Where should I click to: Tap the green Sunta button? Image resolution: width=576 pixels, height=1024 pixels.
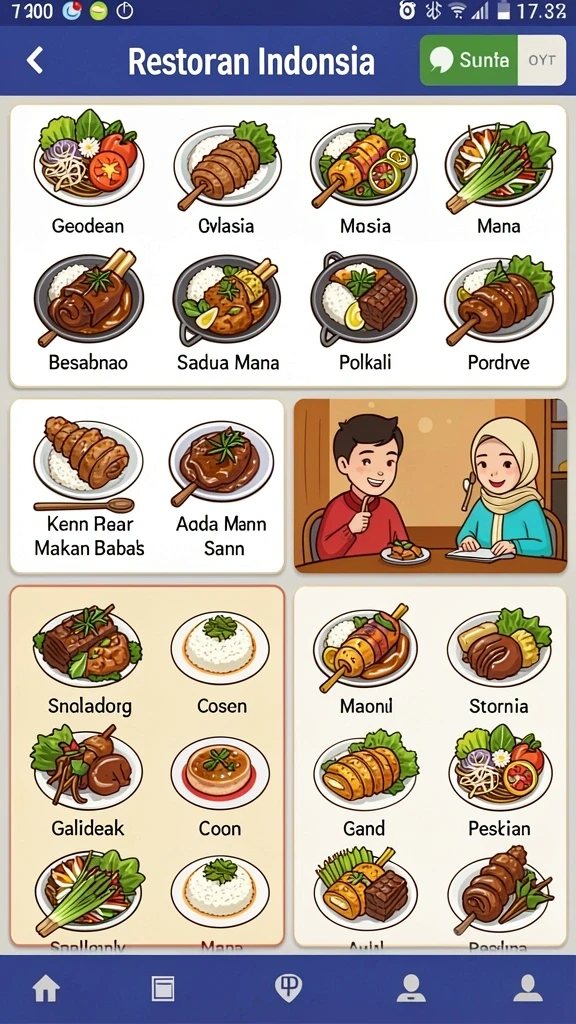468,60
